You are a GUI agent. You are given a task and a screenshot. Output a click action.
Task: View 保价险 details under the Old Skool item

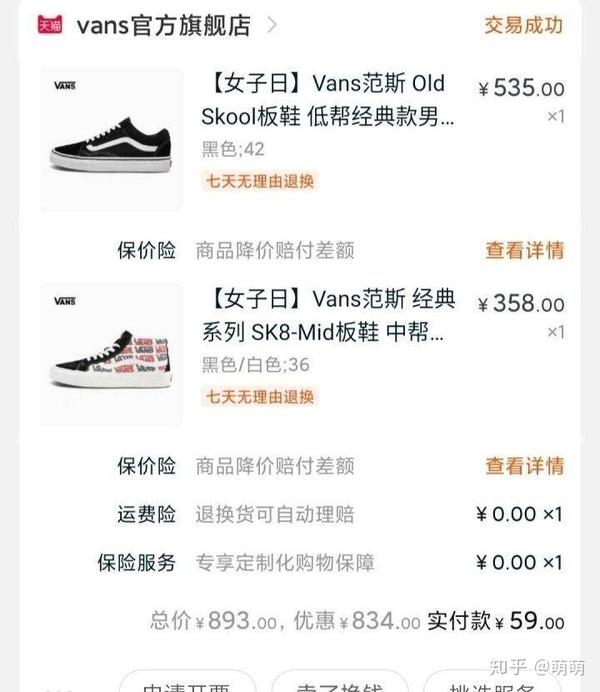(x=524, y=250)
